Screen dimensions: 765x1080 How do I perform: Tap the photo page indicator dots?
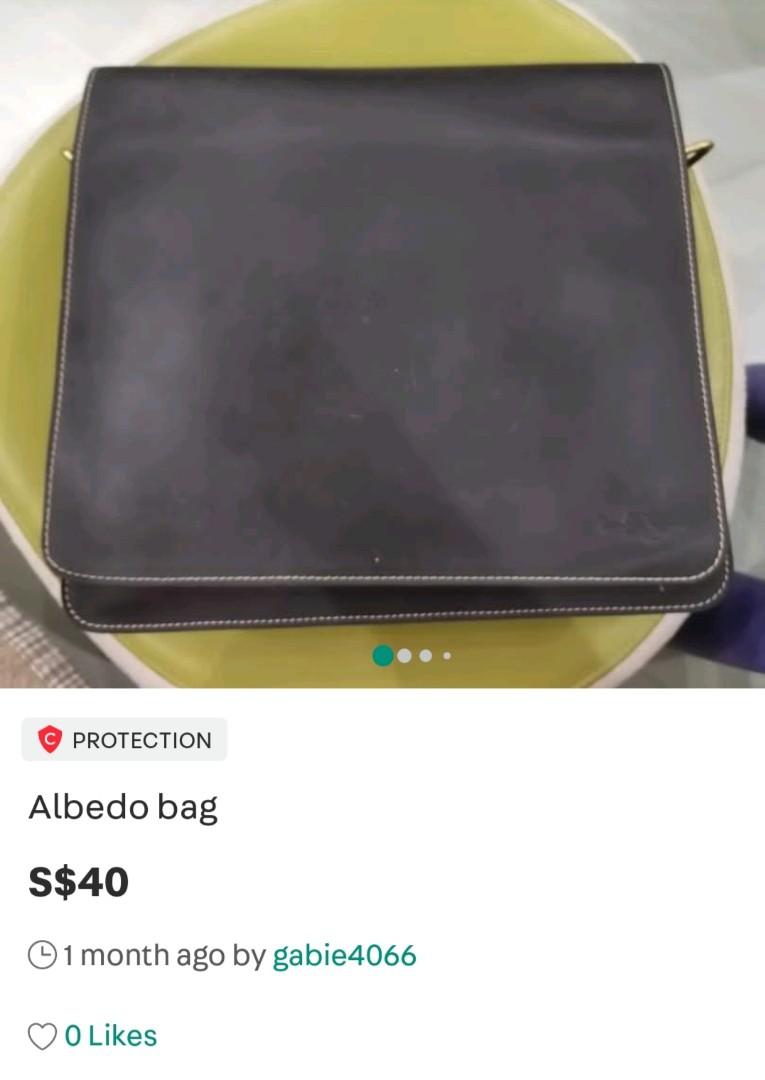412,656
